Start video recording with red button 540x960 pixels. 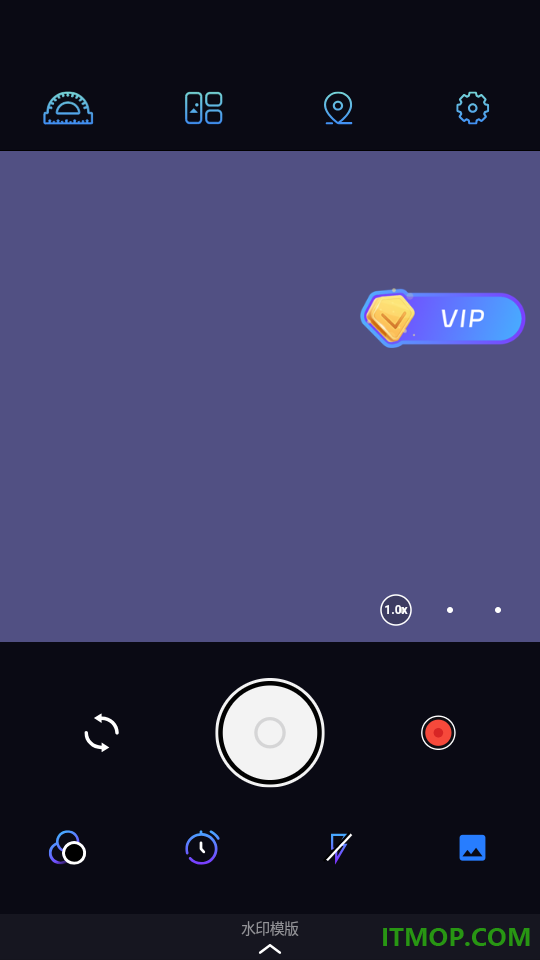438,732
